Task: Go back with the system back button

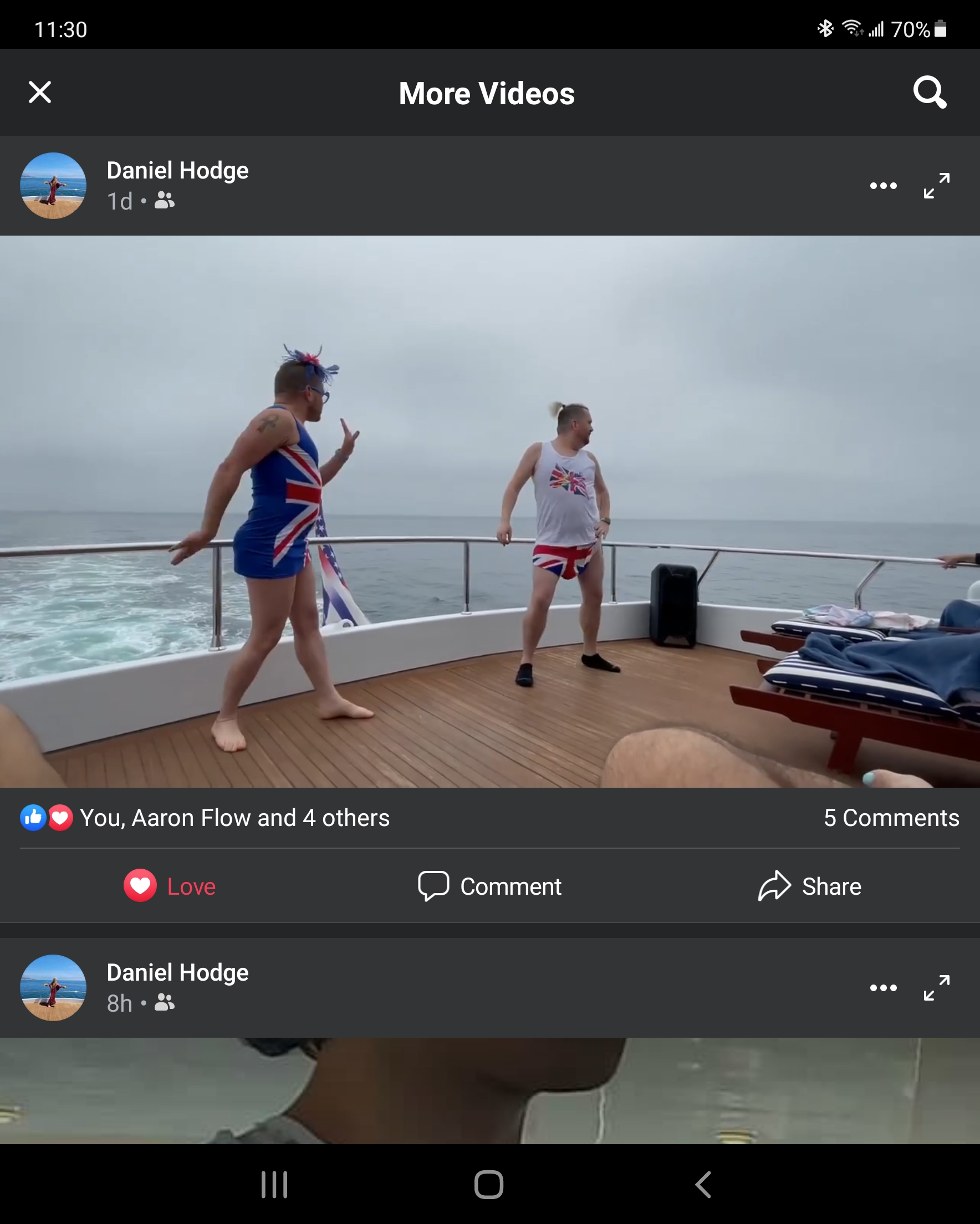Action: click(703, 1185)
